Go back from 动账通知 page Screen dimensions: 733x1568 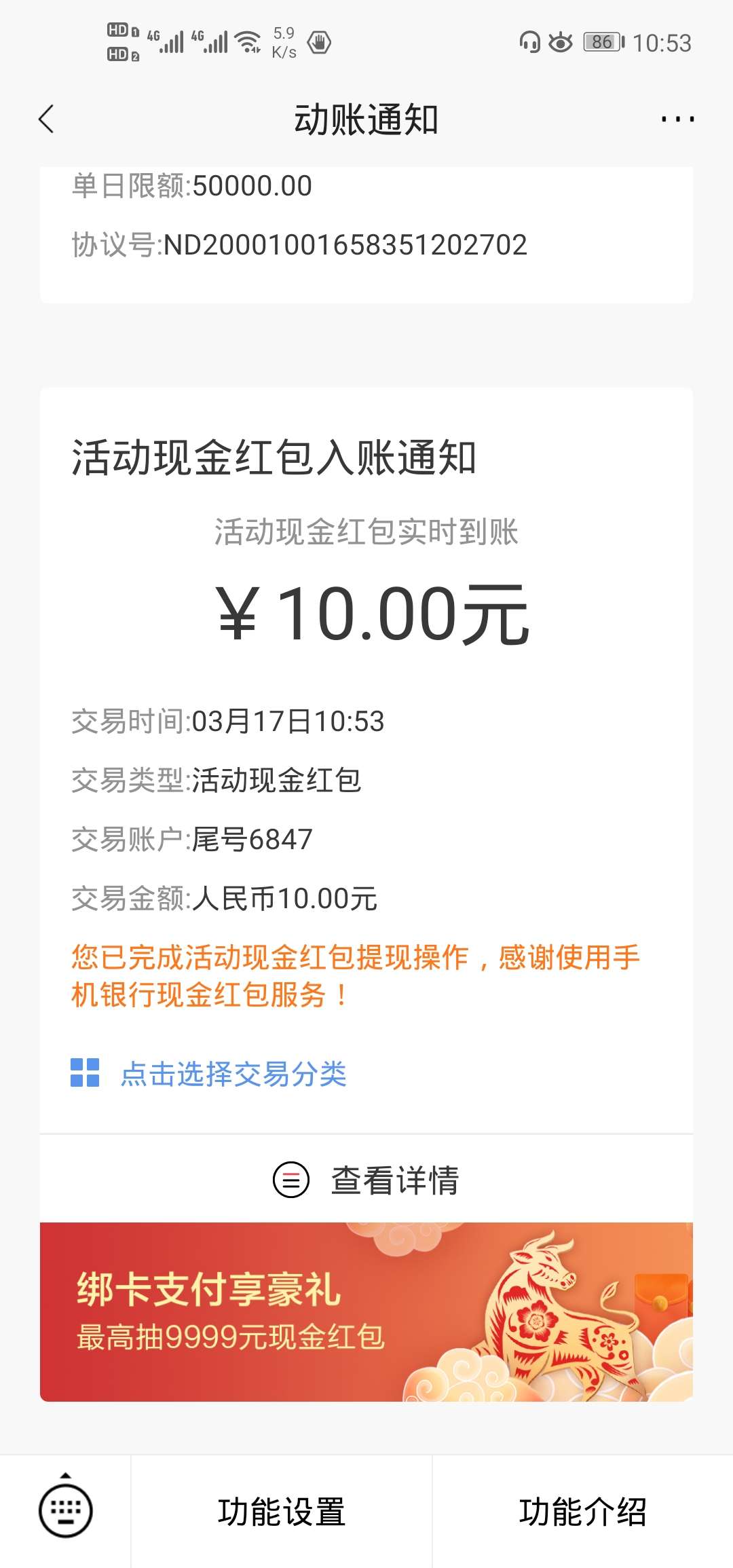pyautogui.click(x=46, y=119)
